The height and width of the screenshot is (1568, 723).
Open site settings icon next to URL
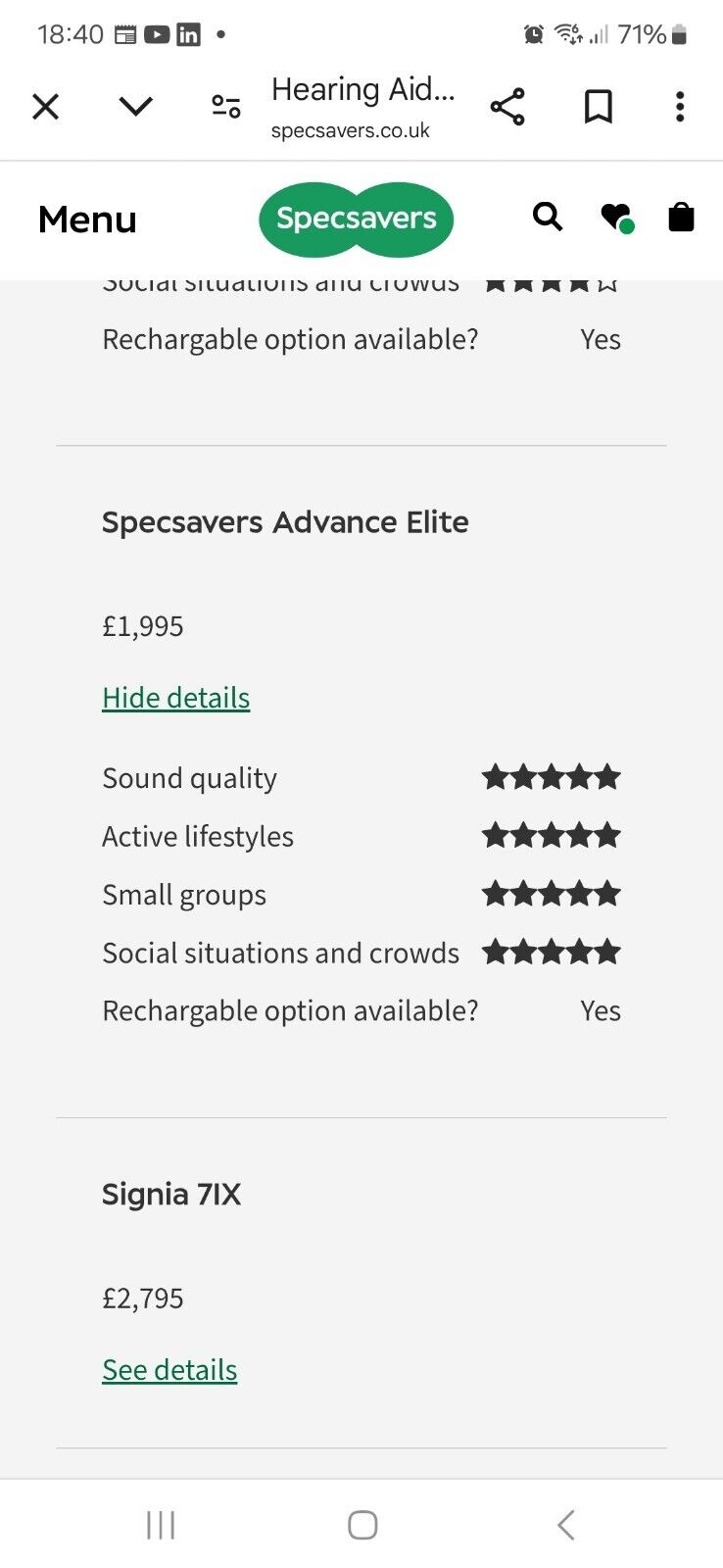[x=226, y=106]
